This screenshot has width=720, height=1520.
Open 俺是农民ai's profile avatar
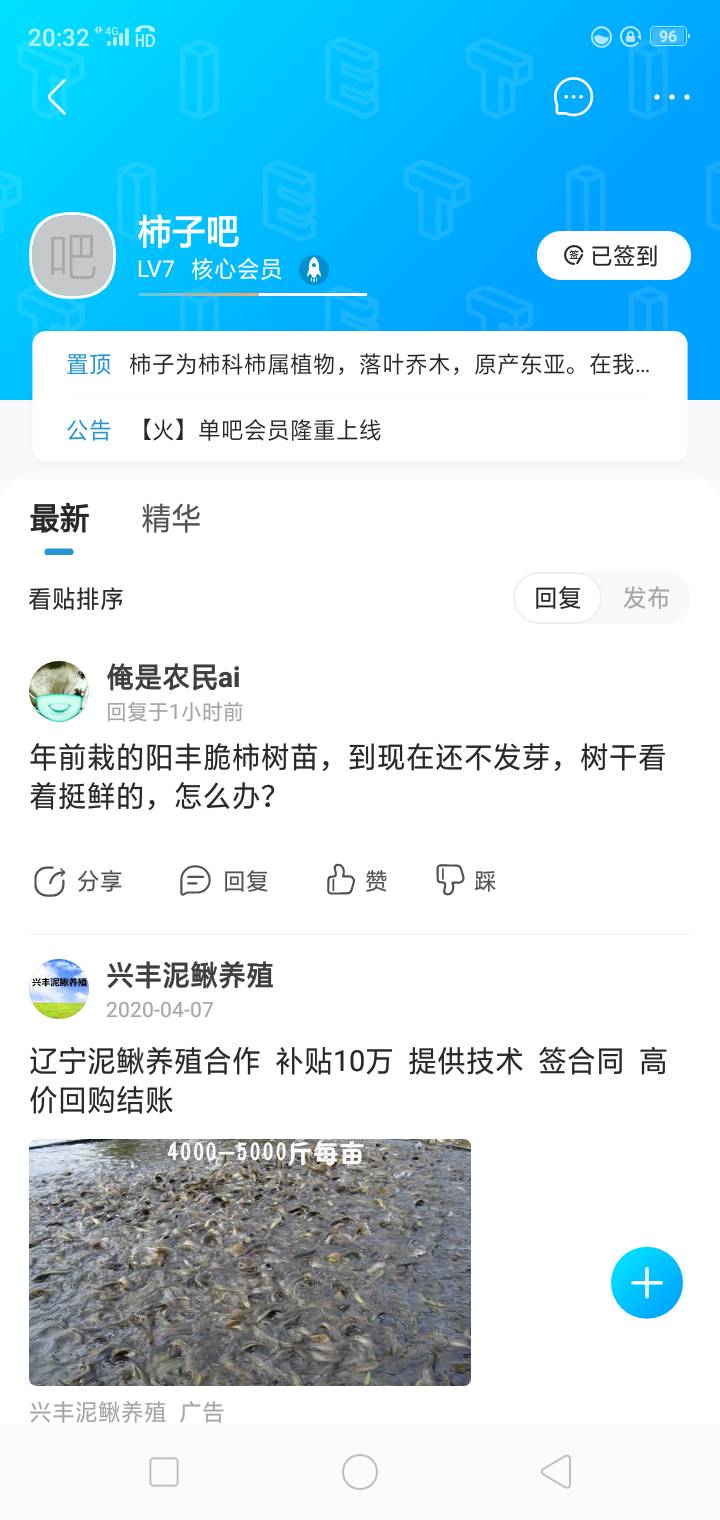(59, 690)
